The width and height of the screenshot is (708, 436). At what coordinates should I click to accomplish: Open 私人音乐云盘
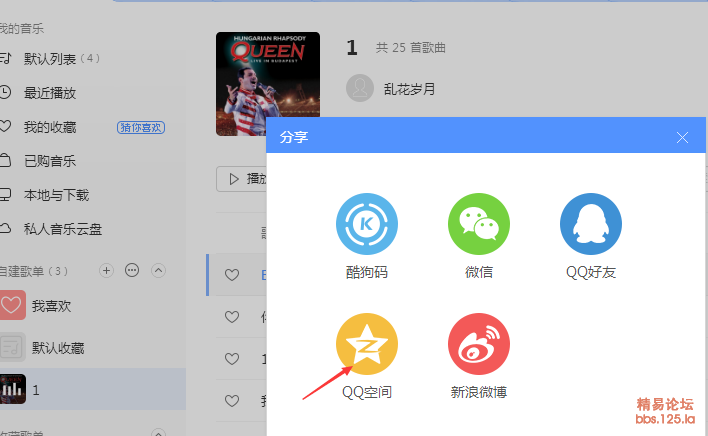[x=63, y=229]
